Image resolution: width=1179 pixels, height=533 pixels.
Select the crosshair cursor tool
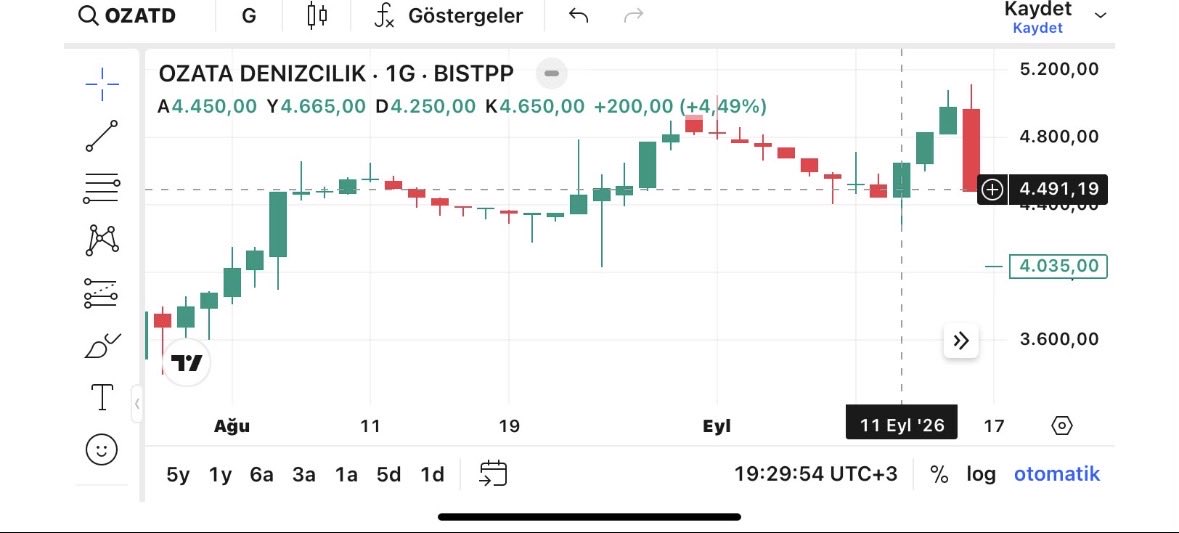click(102, 84)
